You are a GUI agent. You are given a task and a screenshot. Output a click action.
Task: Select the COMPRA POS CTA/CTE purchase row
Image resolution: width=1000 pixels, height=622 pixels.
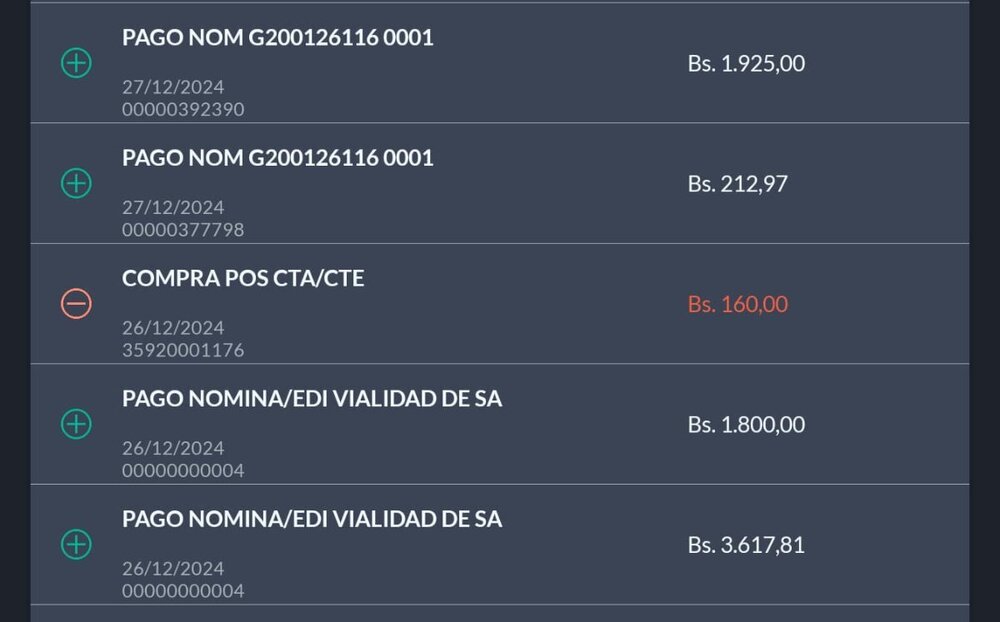500,304
